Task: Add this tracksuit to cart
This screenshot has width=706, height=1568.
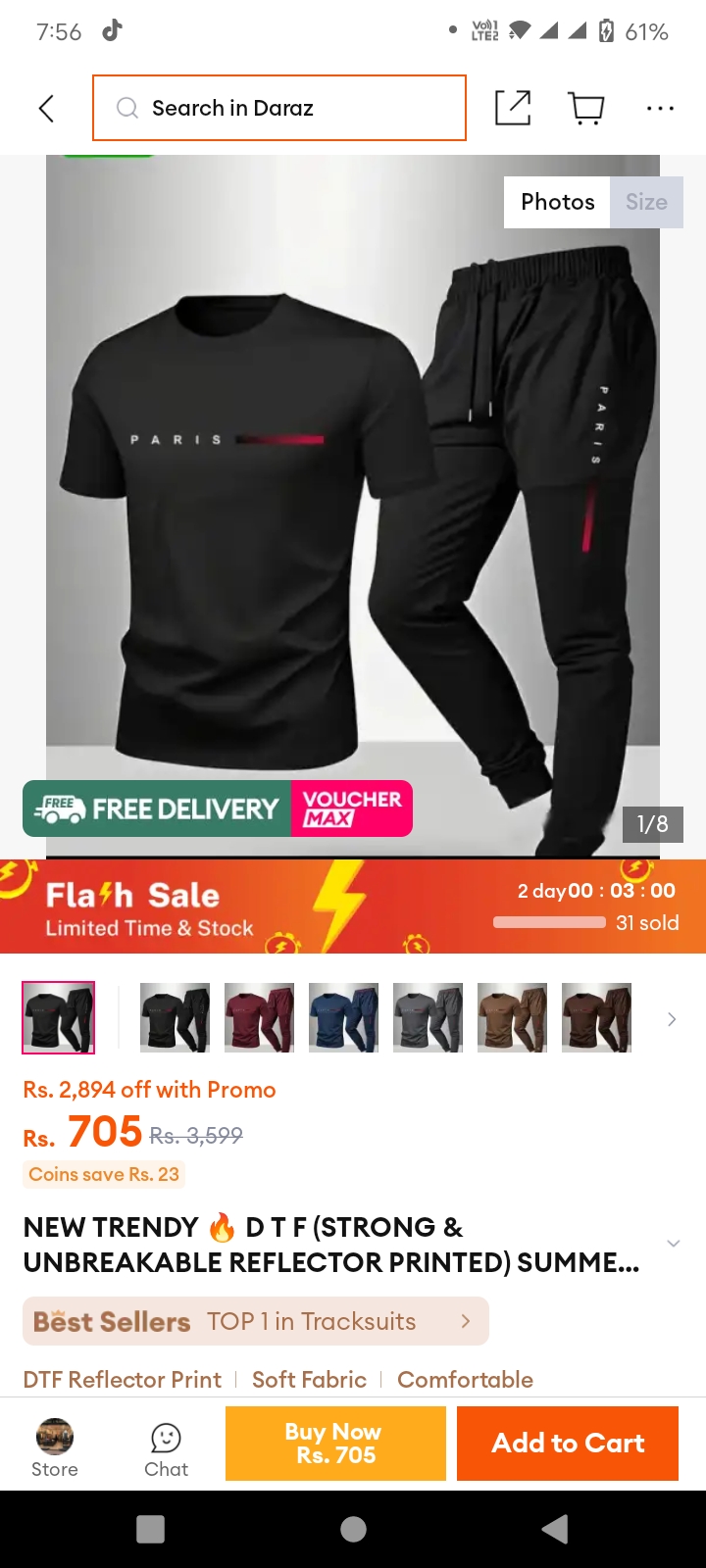Action: [x=568, y=1444]
